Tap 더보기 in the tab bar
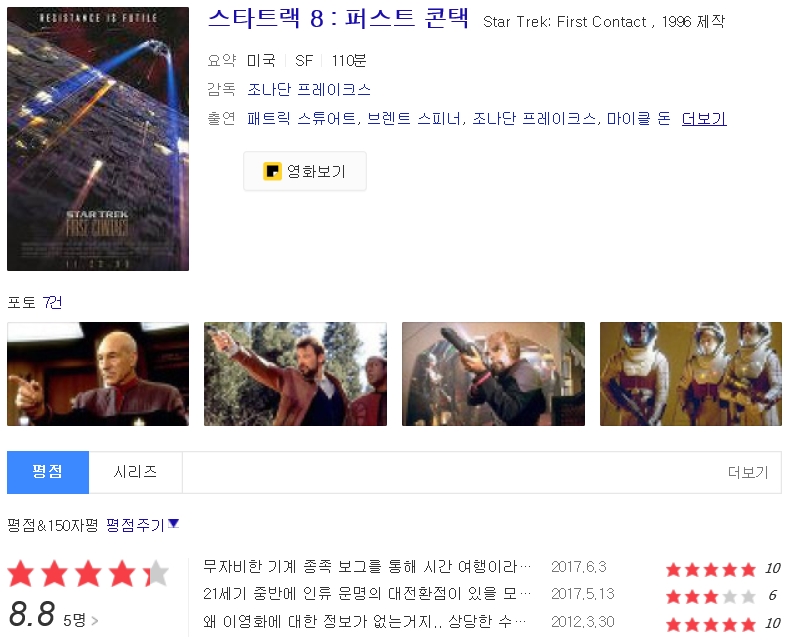The height and width of the screenshot is (641, 789). click(748, 472)
